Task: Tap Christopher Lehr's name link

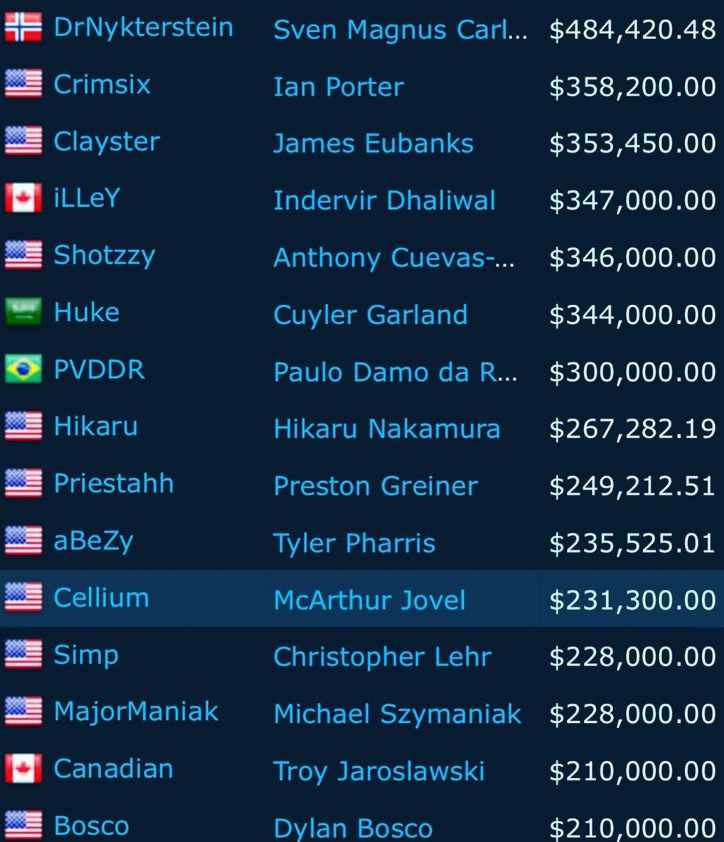Action: tap(382, 657)
